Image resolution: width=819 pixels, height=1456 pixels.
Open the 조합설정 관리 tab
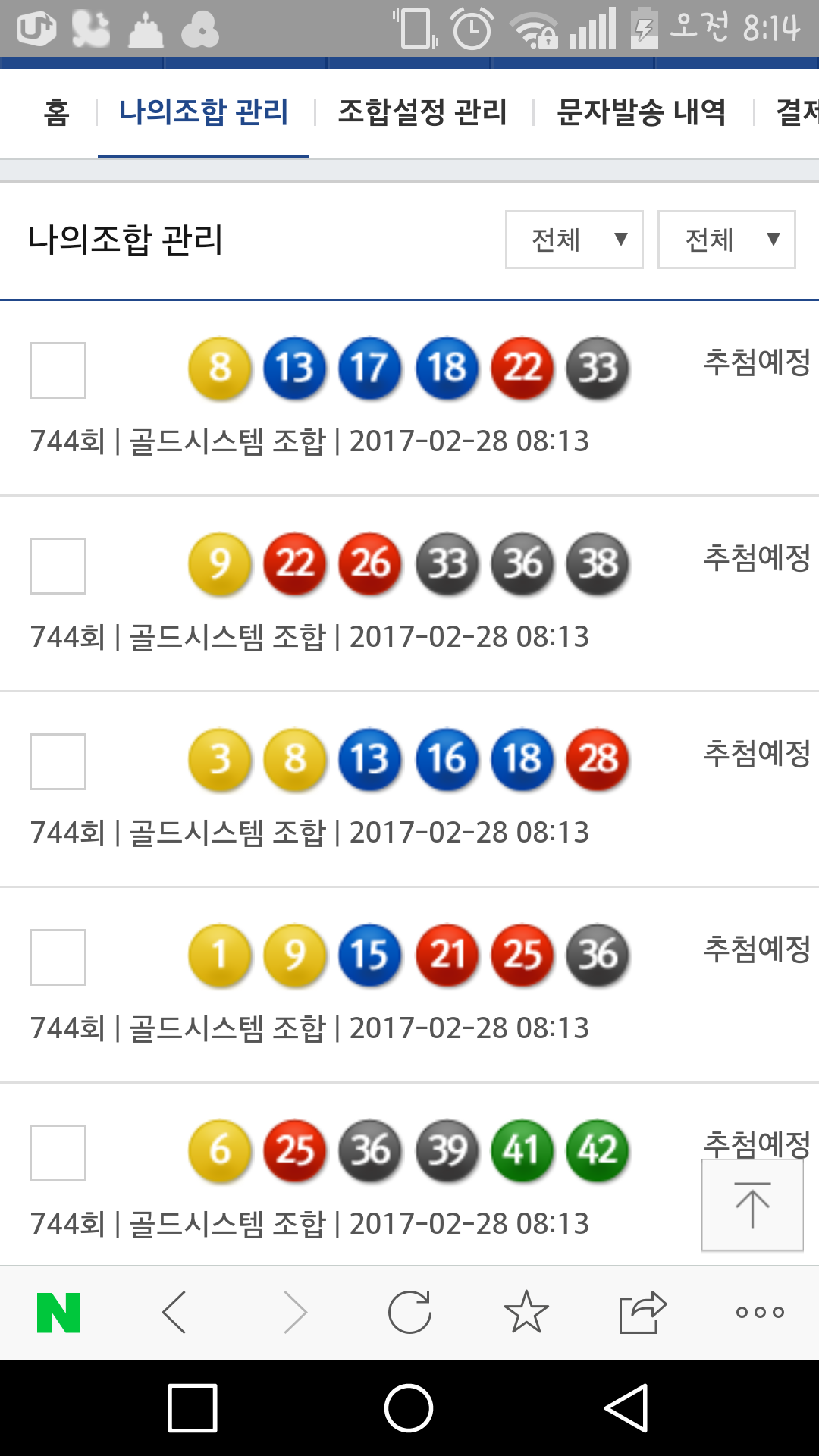pyautogui.click(x=422, y=112)
